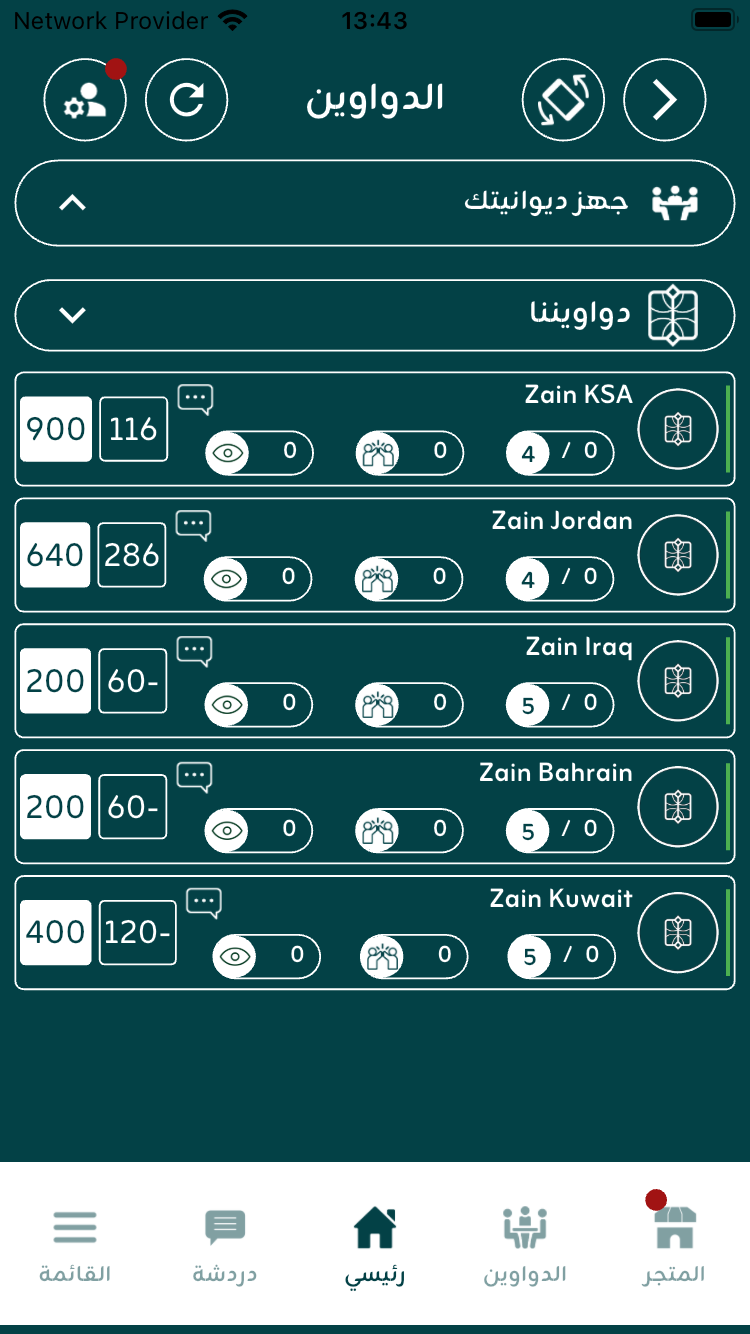Open chat bubble for Zain Kuwait

click(204, 903)
